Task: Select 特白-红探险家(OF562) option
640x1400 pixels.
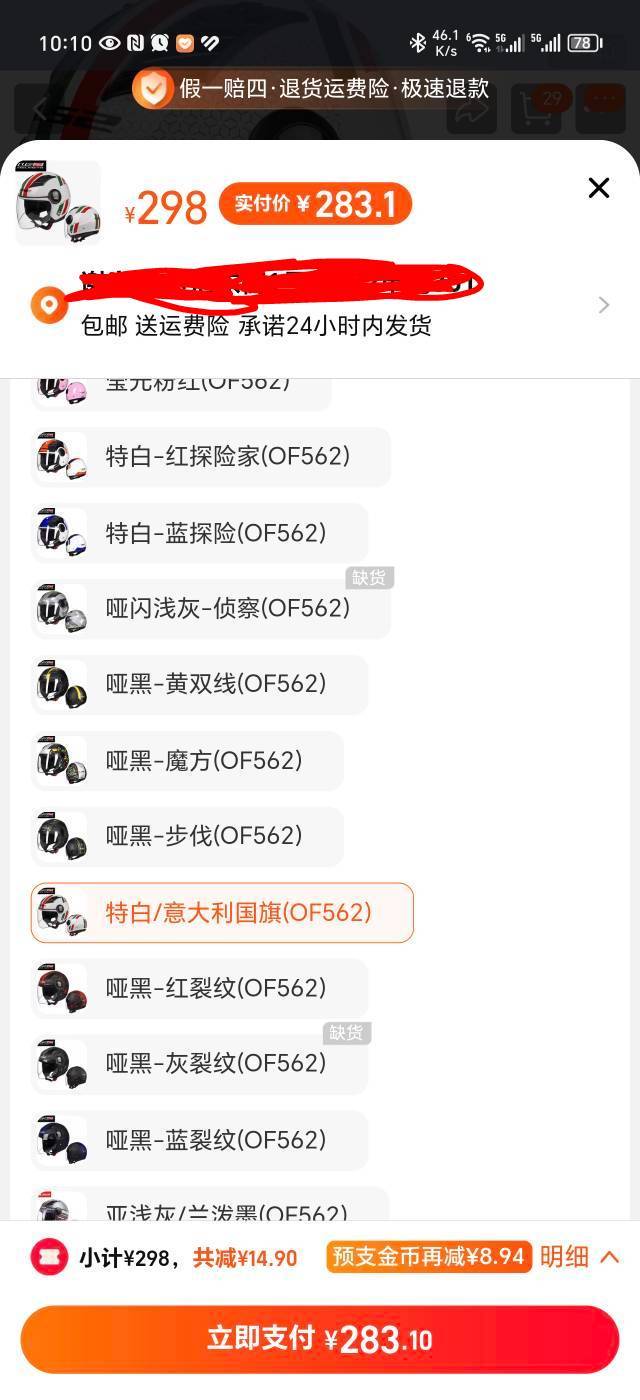Action: click(211, 457)
